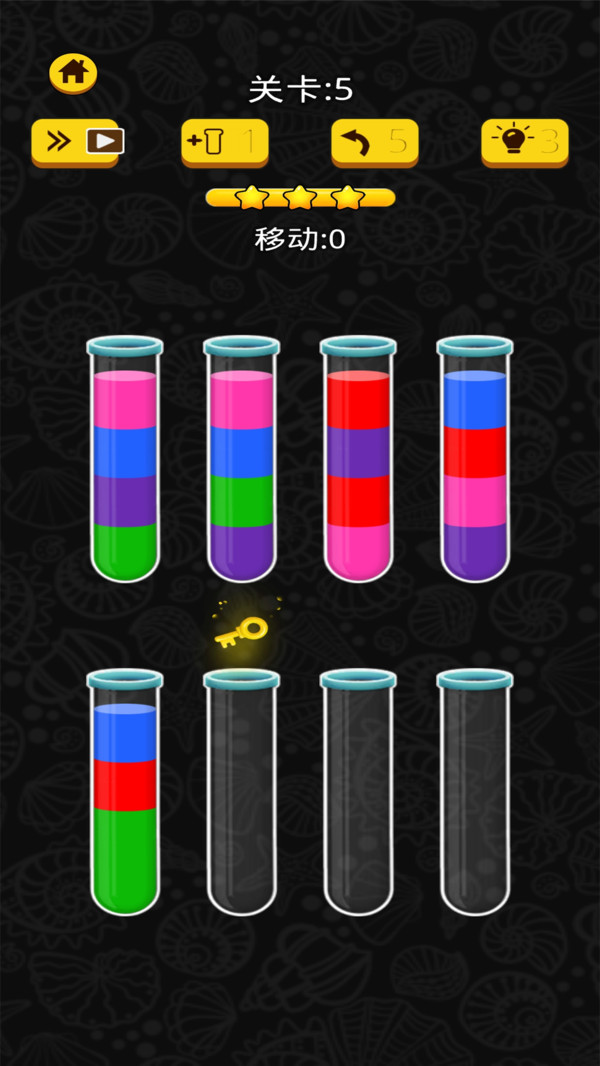
Task: Select tube with blue, red, pink, purple
Action: pos(475,460)
